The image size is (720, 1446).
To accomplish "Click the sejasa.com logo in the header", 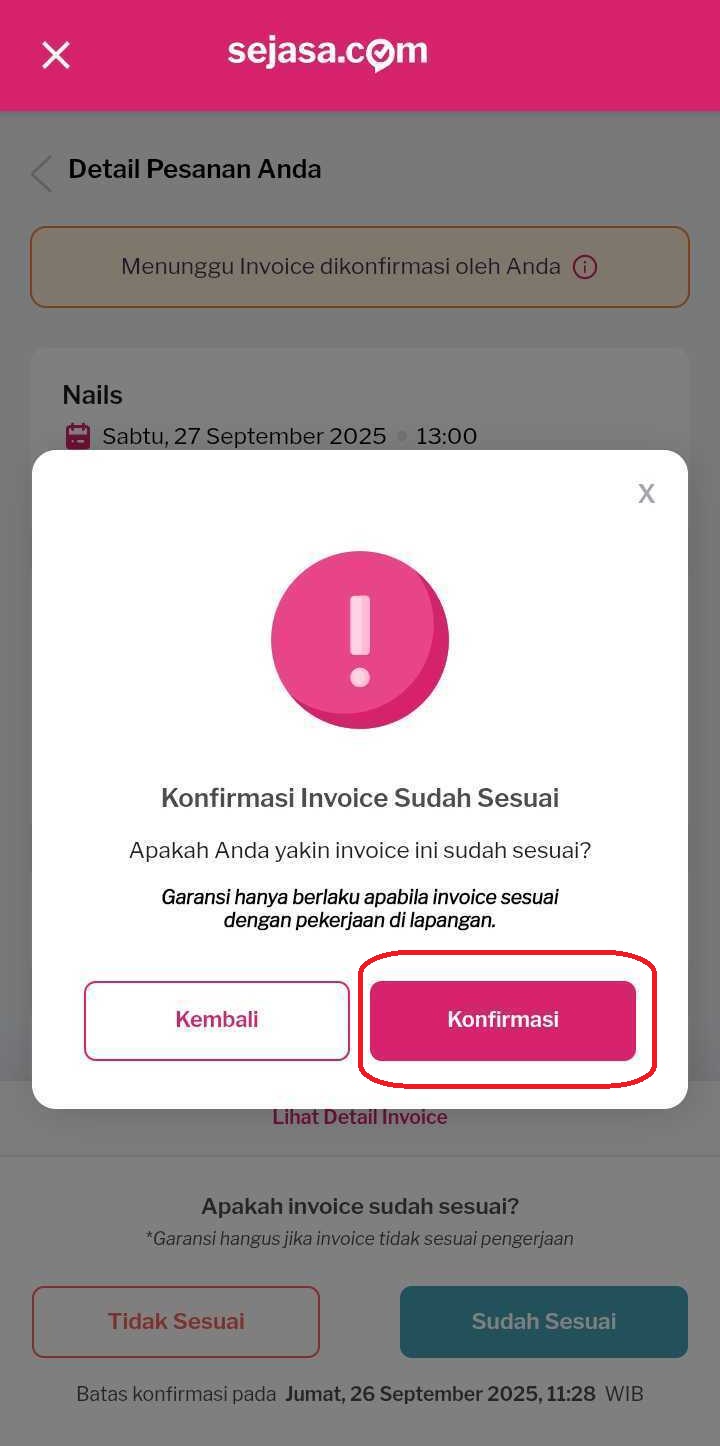I will [327, 54].
